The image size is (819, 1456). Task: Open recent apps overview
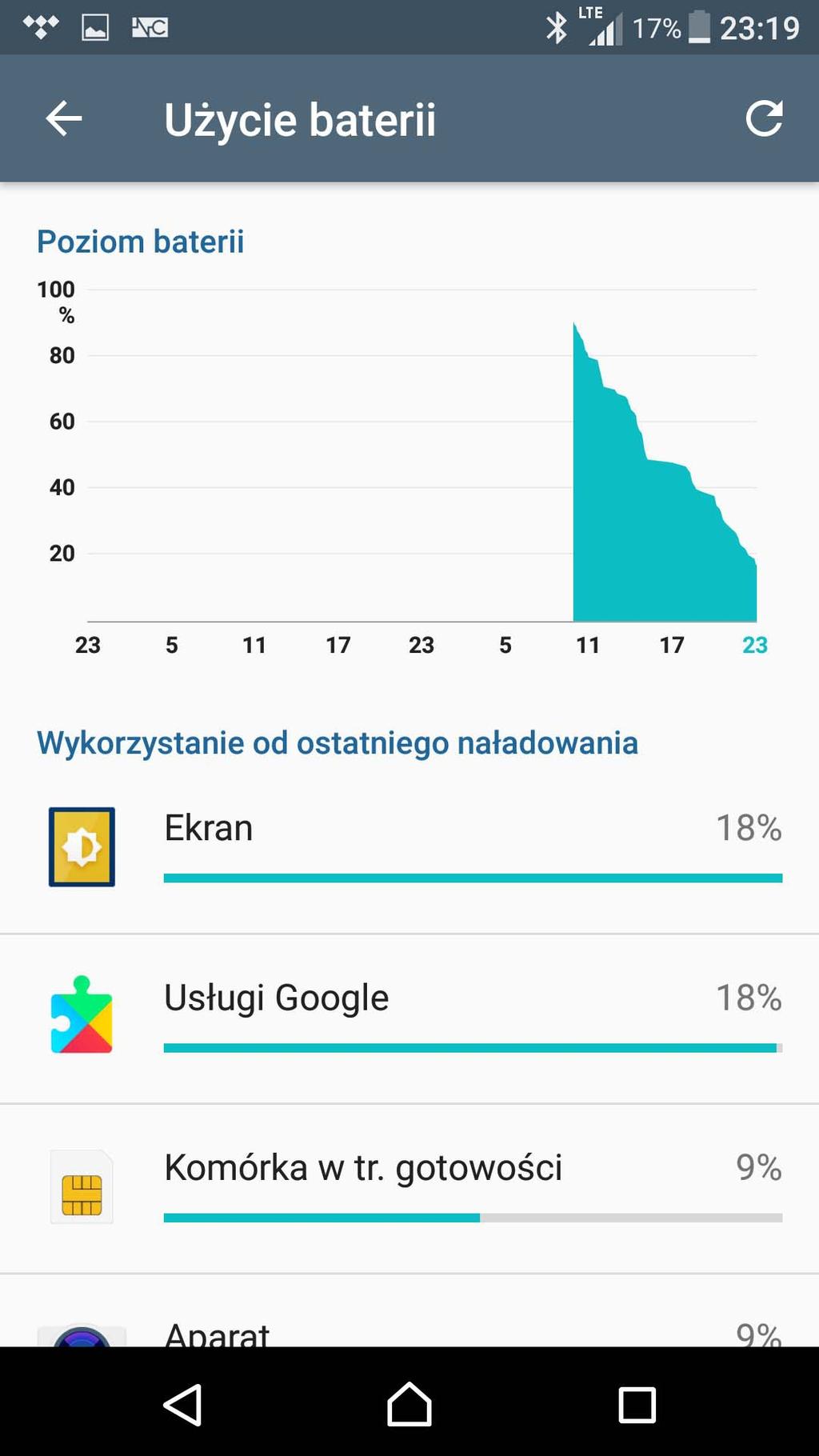tap(637, 1404)
